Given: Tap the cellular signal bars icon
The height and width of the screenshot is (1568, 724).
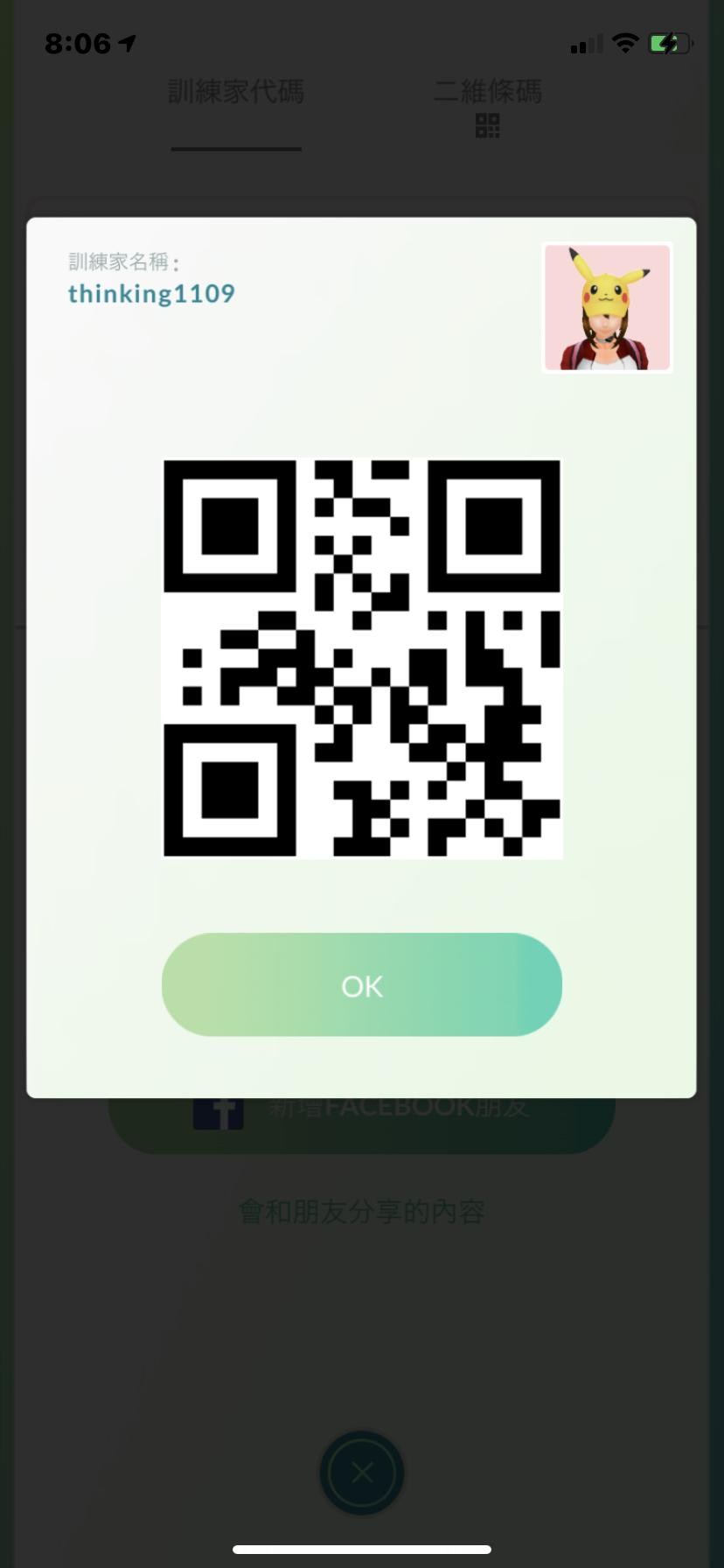Looking at the screenshot, I should [x=584, y=44].
